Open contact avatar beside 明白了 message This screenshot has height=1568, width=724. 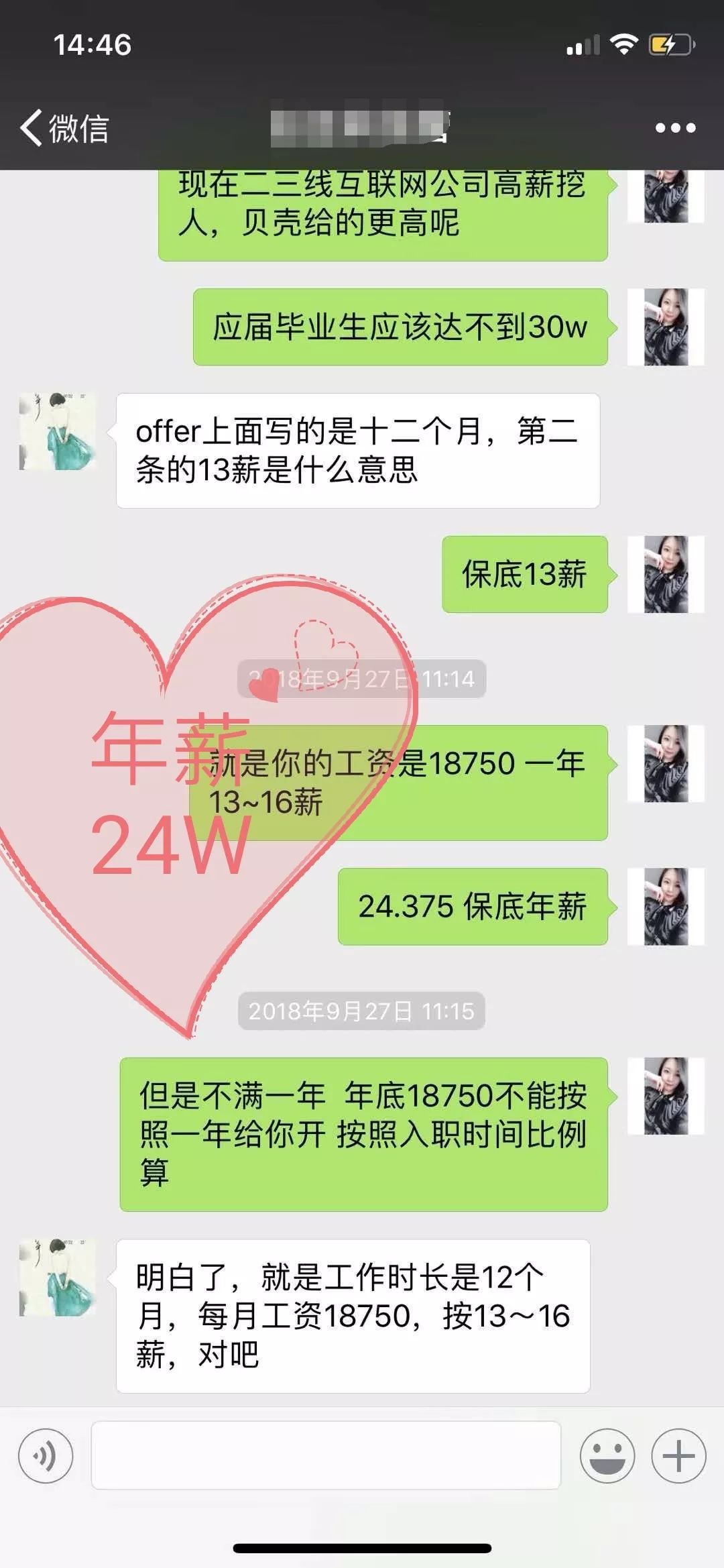(58, 1278)
